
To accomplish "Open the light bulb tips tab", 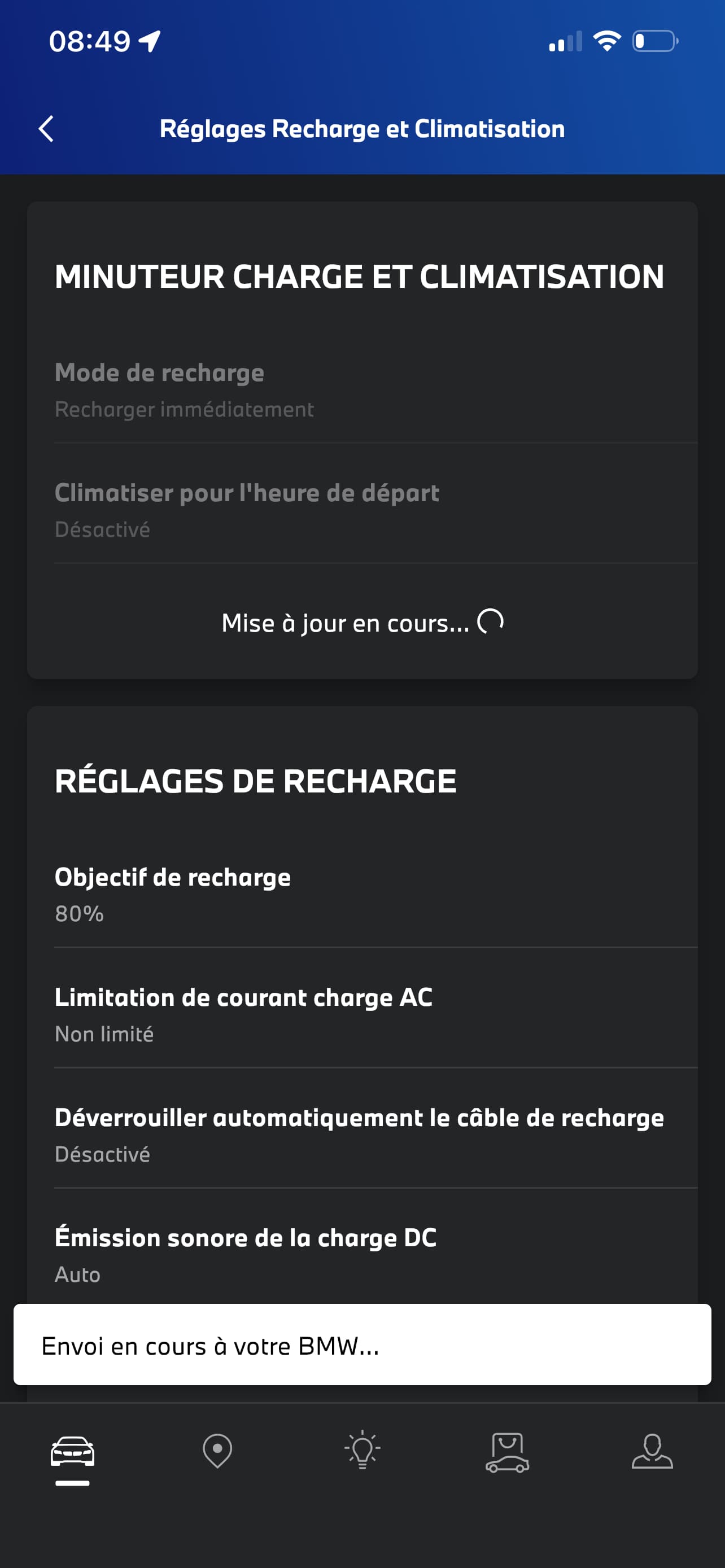I will click(x=362, y=1452).
